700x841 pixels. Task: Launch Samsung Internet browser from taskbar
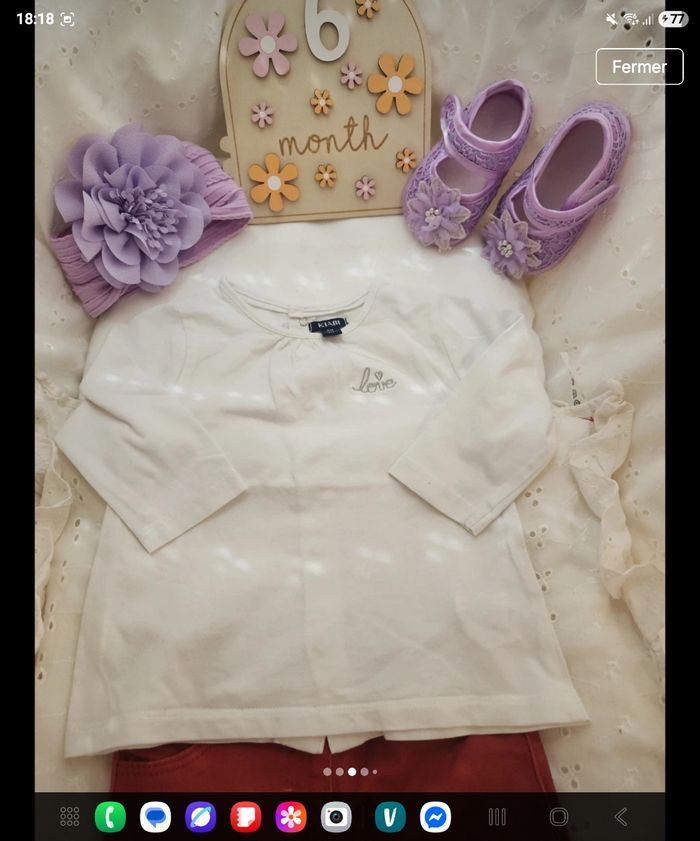(200, 817)
